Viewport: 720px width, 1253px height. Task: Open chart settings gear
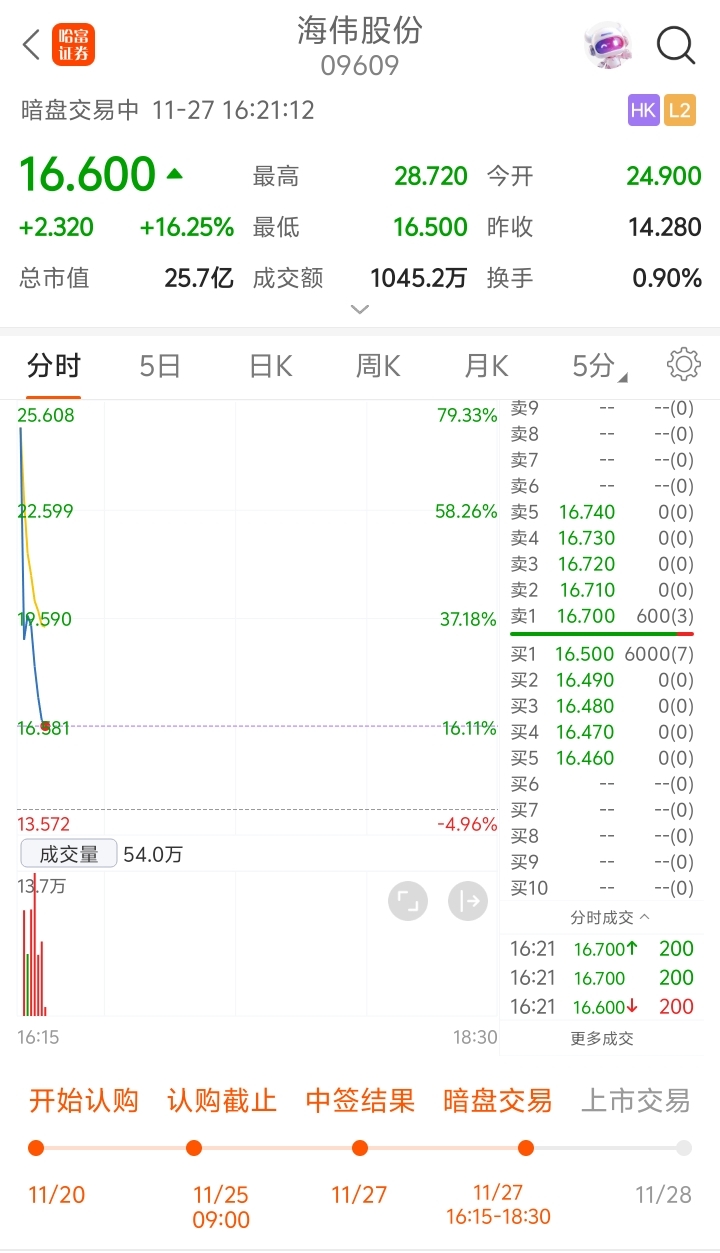pos(684,365)
